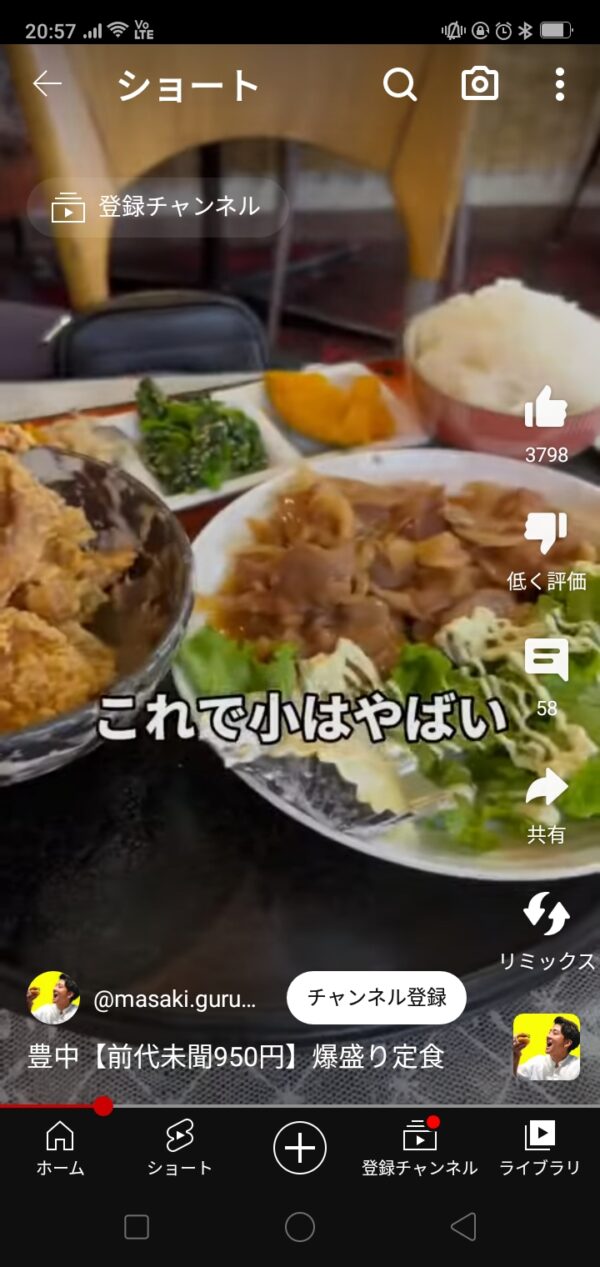
Task: Go back using the top-left arrow
Action: (47, 85)
